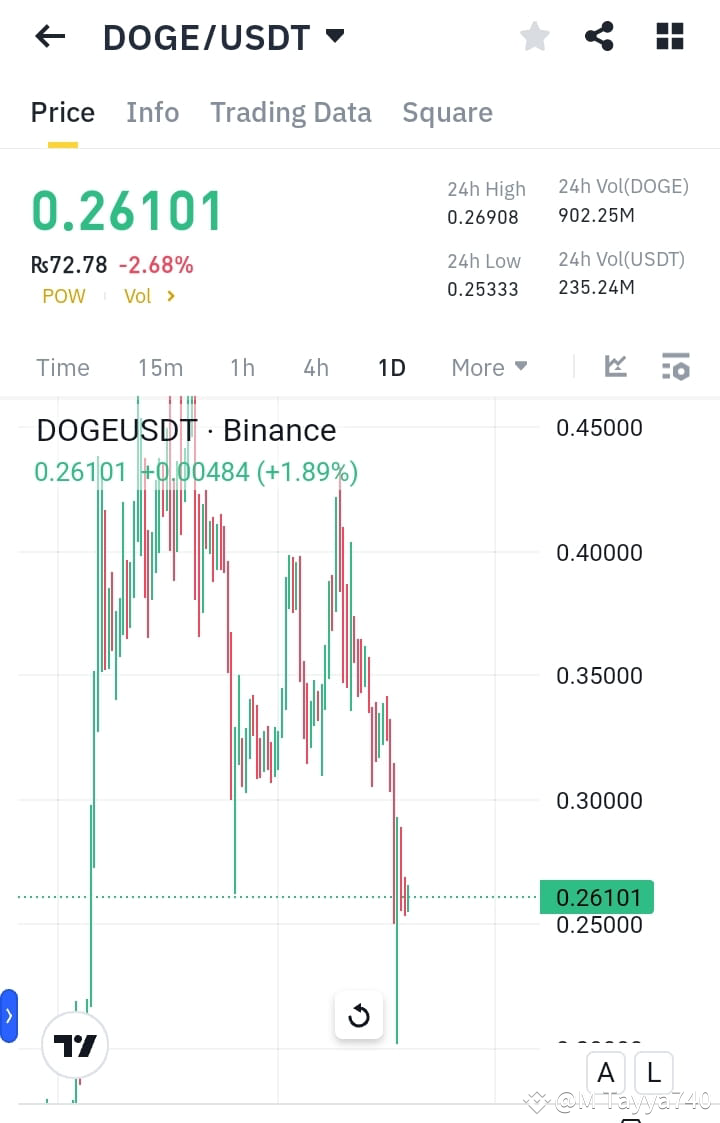Toggle the A button below the chart
The width and height of the screenshot is (720, 1123).
(x=606, y=1072)
